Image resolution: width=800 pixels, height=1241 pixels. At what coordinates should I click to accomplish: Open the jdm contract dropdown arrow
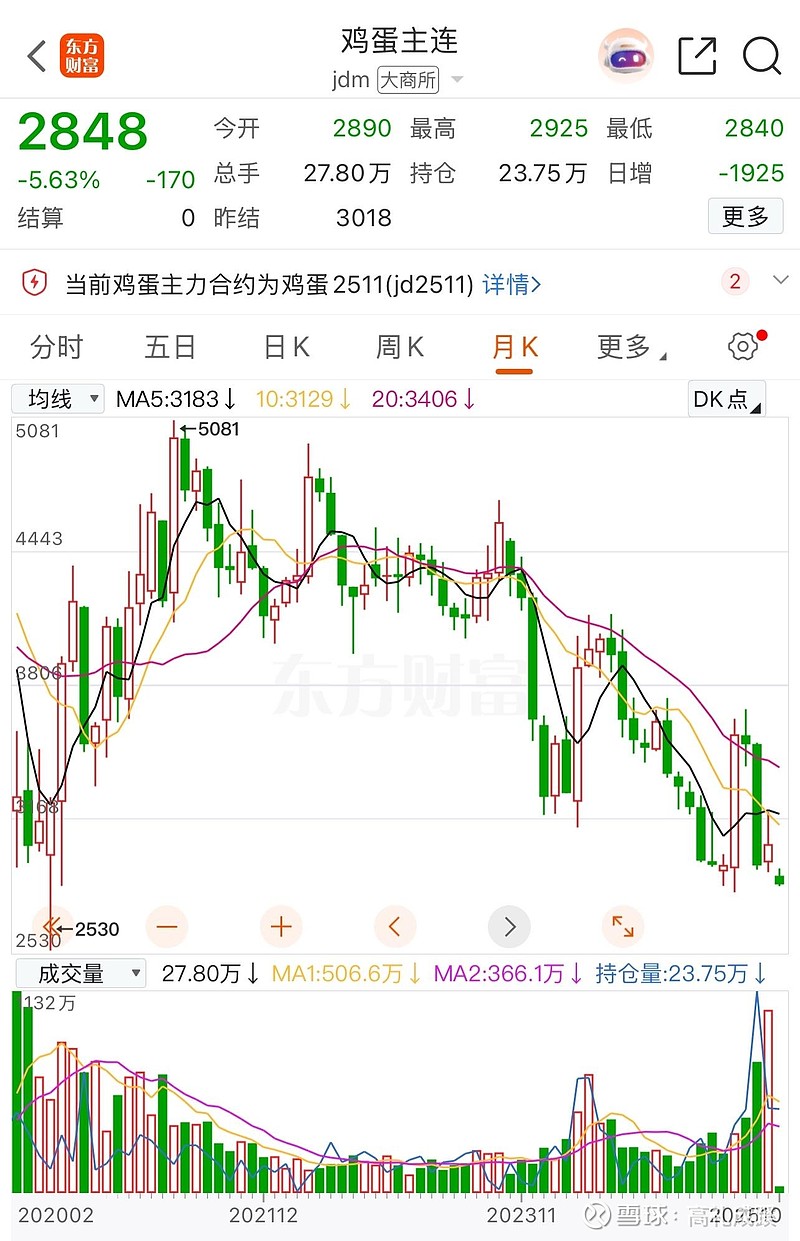click(457, 80)
